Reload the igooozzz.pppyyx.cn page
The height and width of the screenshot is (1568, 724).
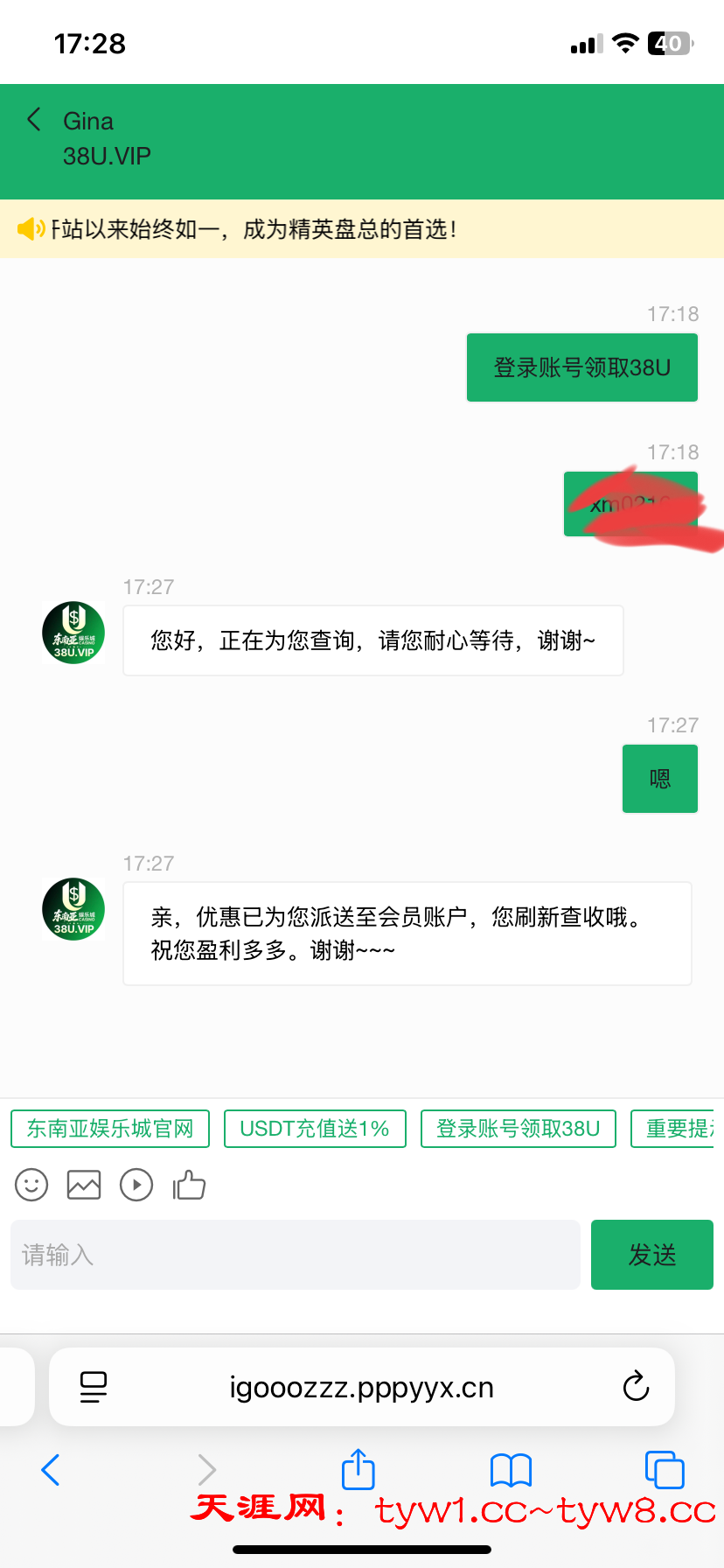click(x=636, y=1387)
